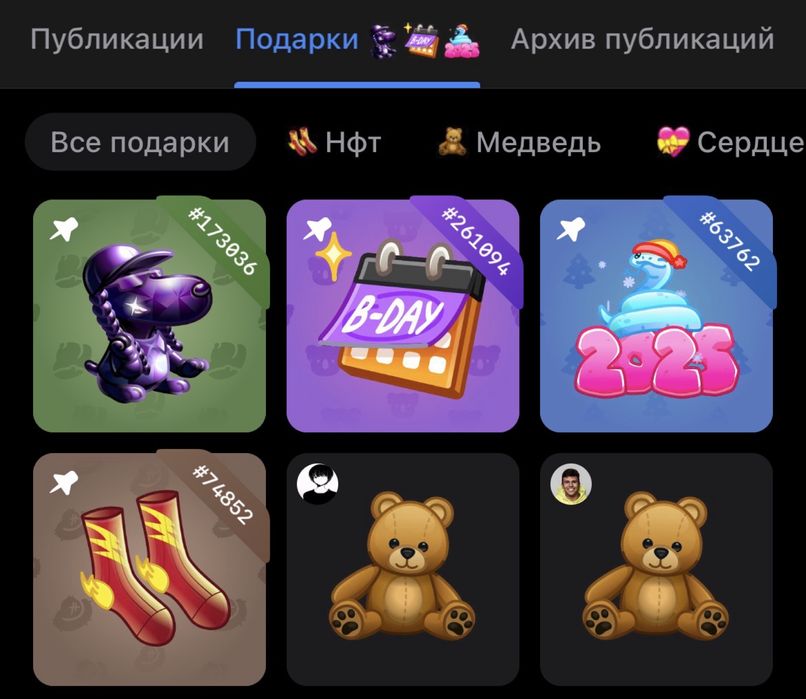Viewport: 806px width, 699px height.
Task: Open the Архив публикаций tab
Action: click(642, 40)
